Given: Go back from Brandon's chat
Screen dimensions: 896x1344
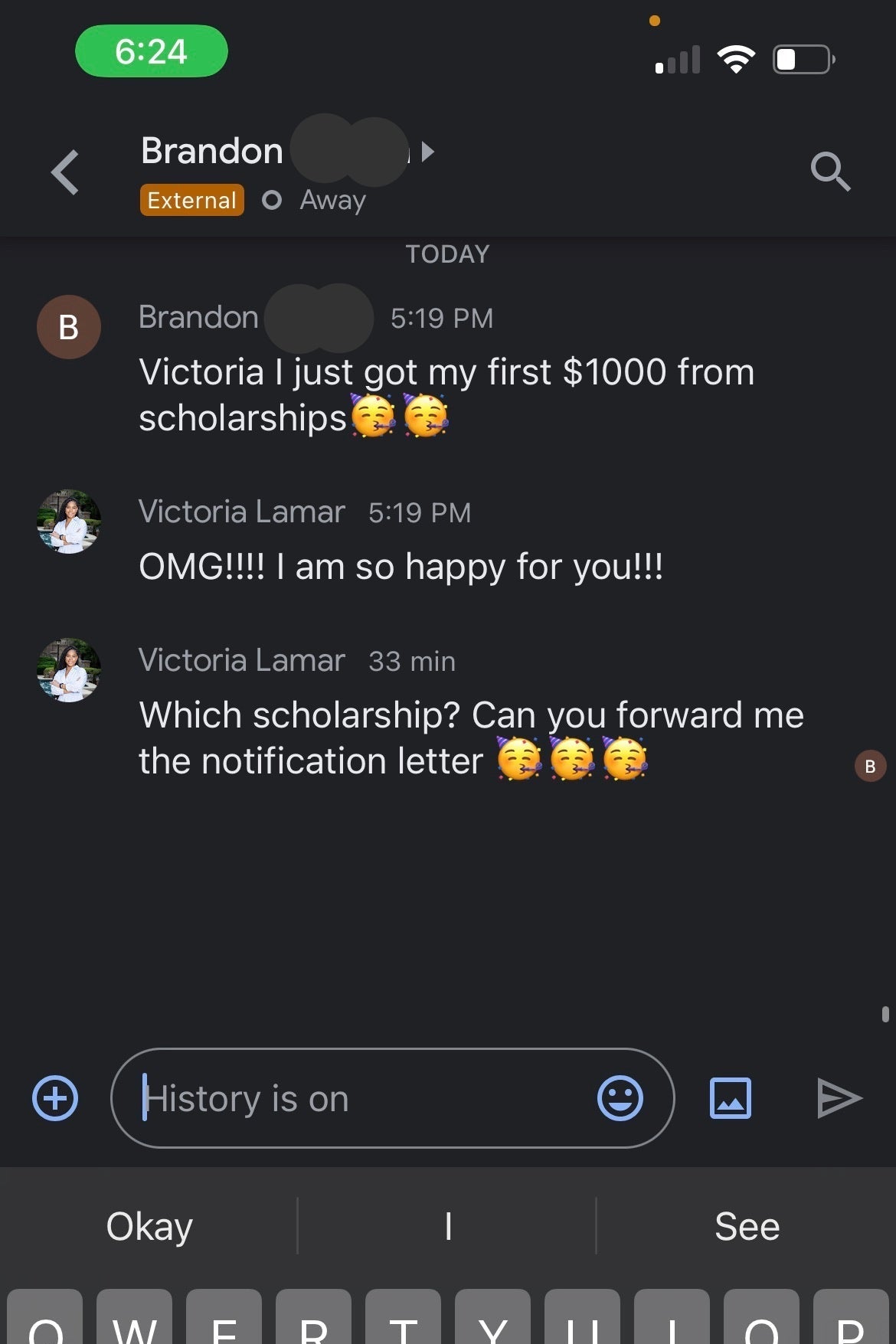Looking at the screenshot, I should (x=65, y=172).
